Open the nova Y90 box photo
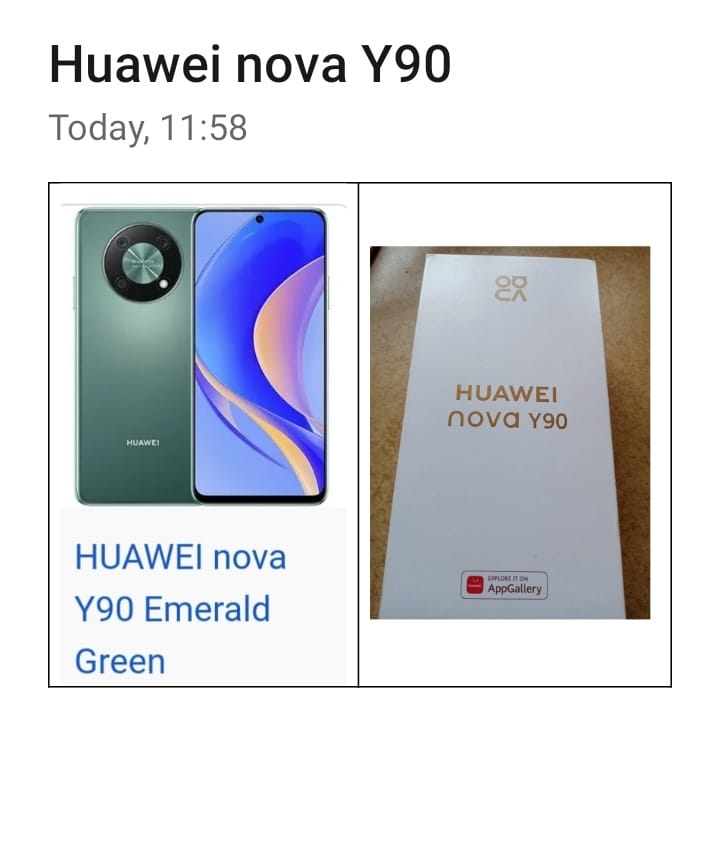The image size is (720, 868). (x=510, y=432)
